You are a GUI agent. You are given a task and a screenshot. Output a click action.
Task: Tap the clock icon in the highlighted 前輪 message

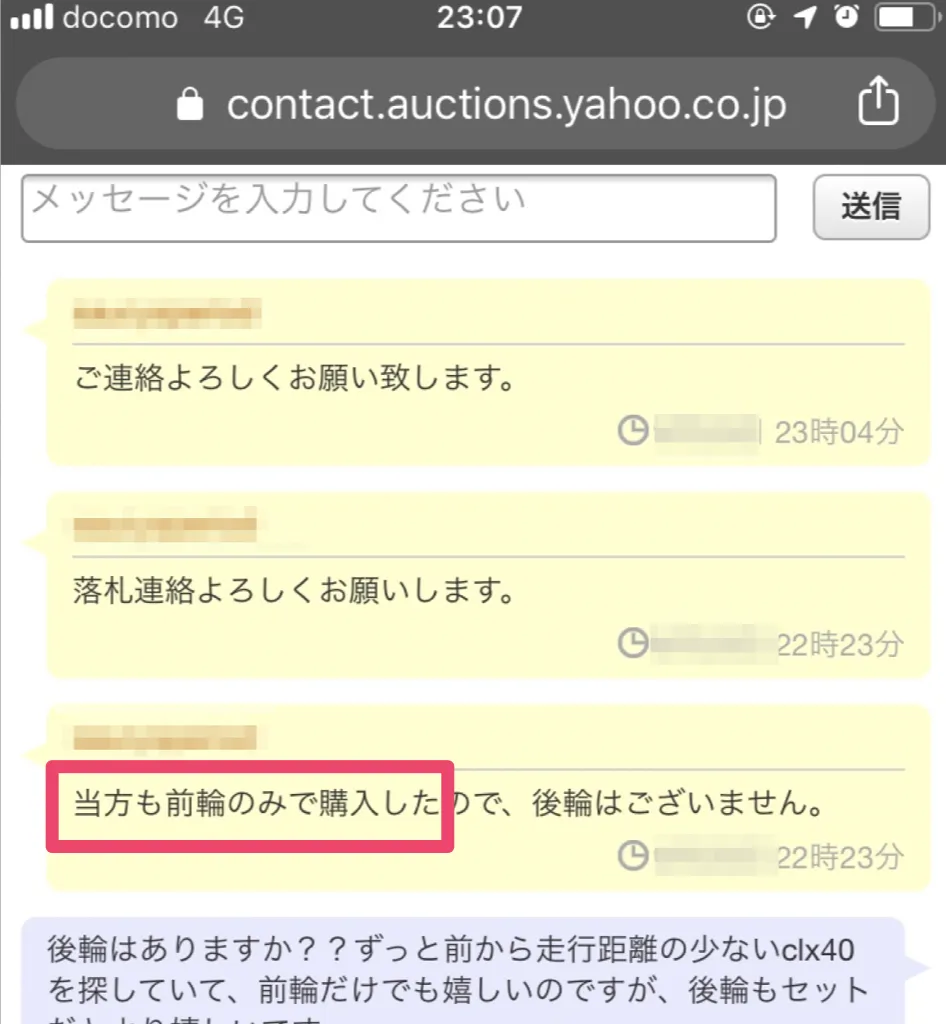coord(633,857)
